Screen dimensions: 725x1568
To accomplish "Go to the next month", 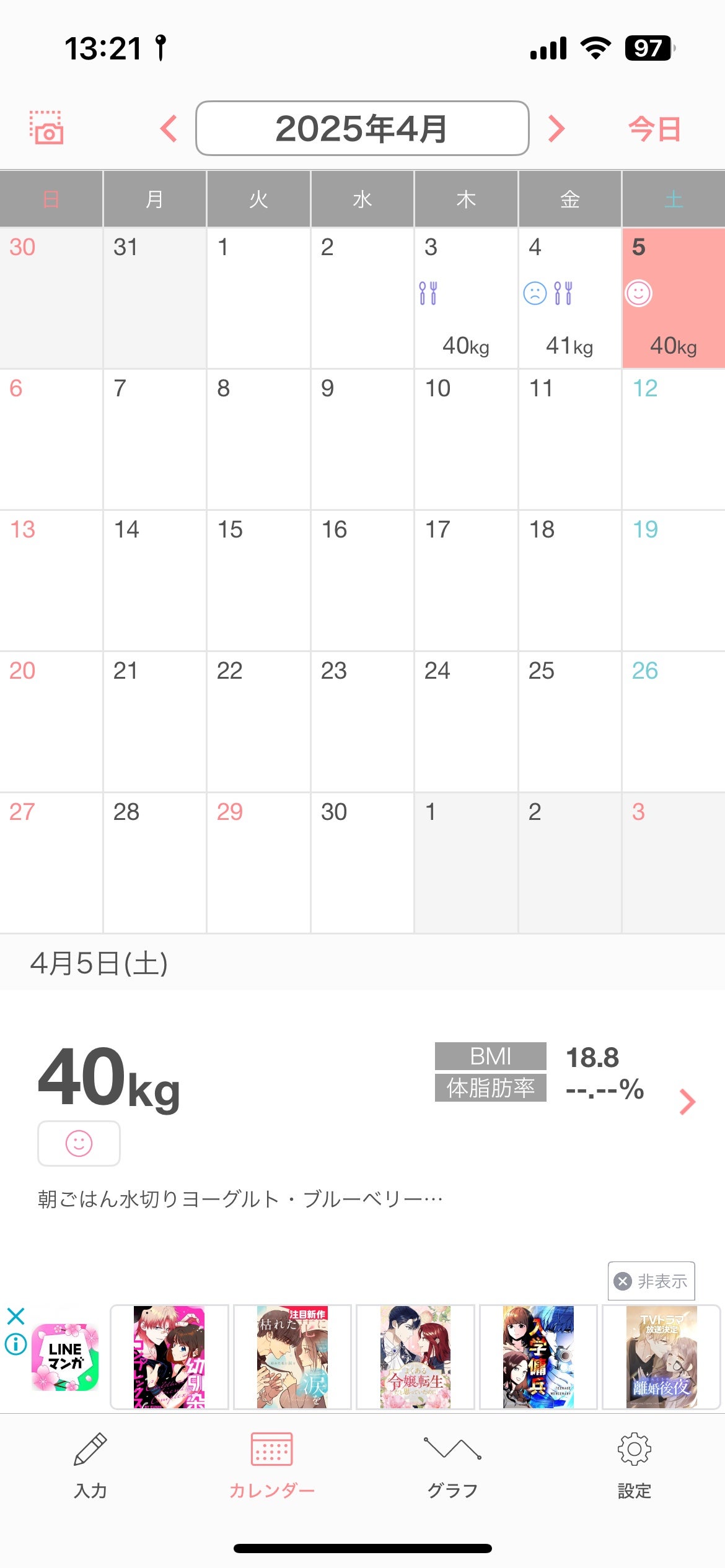I will 556,129.
